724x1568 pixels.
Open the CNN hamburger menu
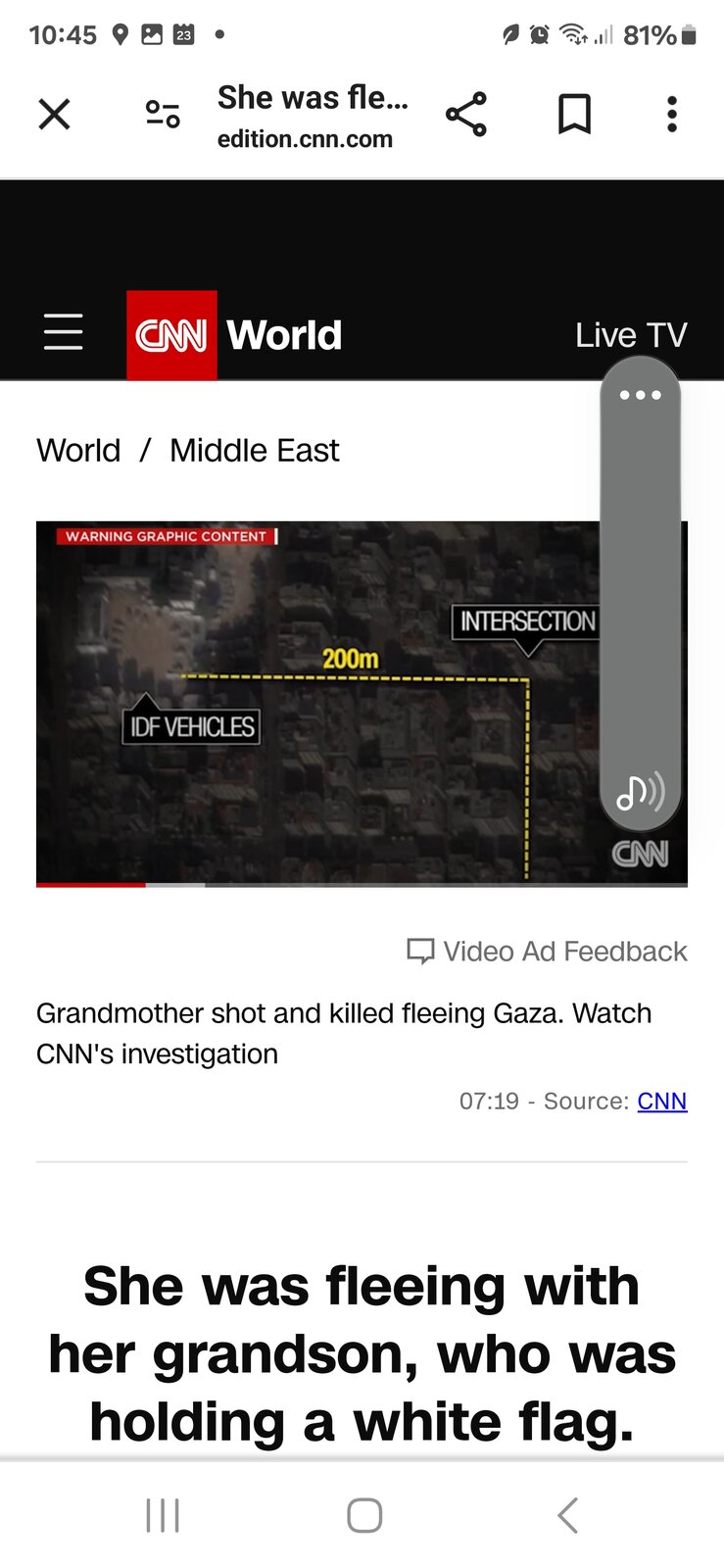tap(64, 332)
